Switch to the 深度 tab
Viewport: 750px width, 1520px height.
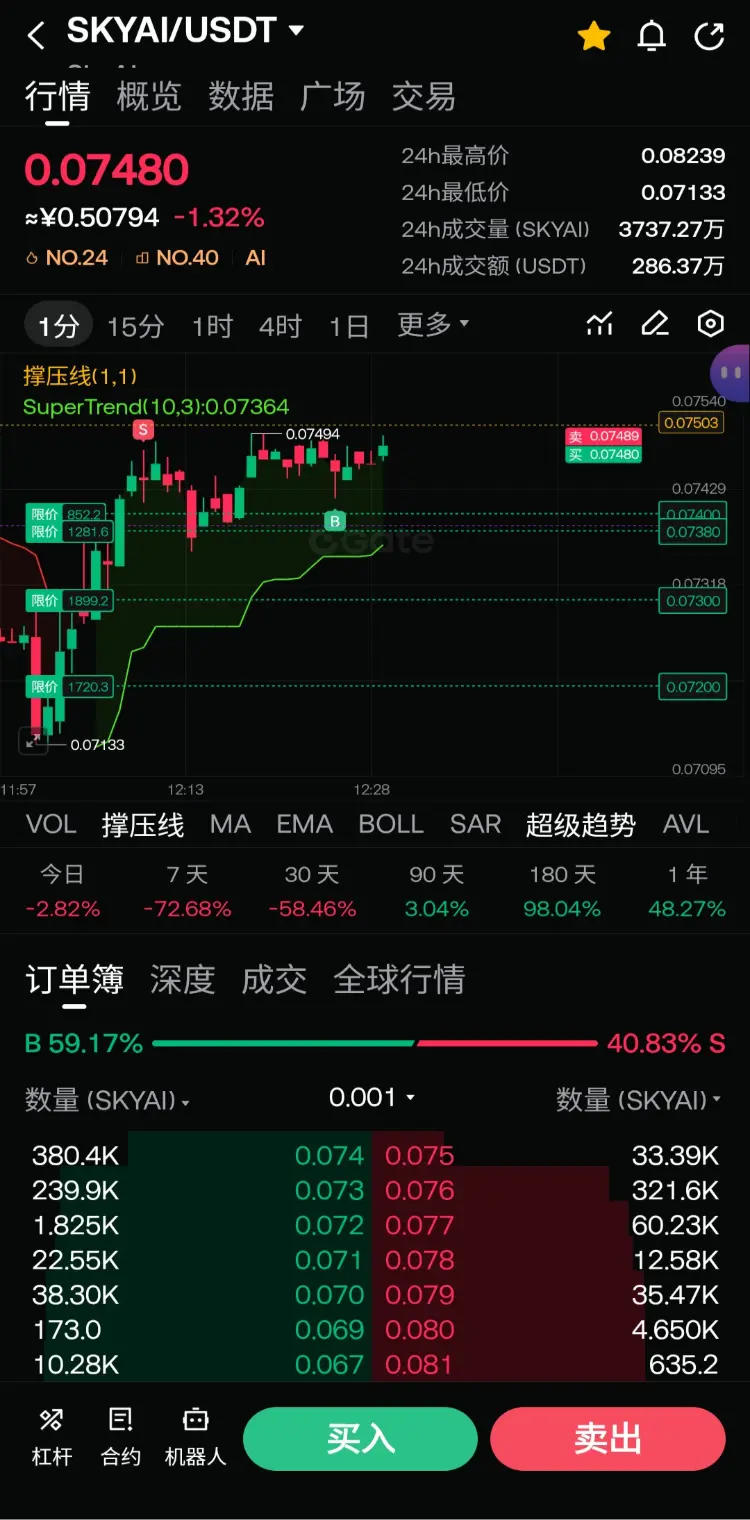(x=182, y=979)
